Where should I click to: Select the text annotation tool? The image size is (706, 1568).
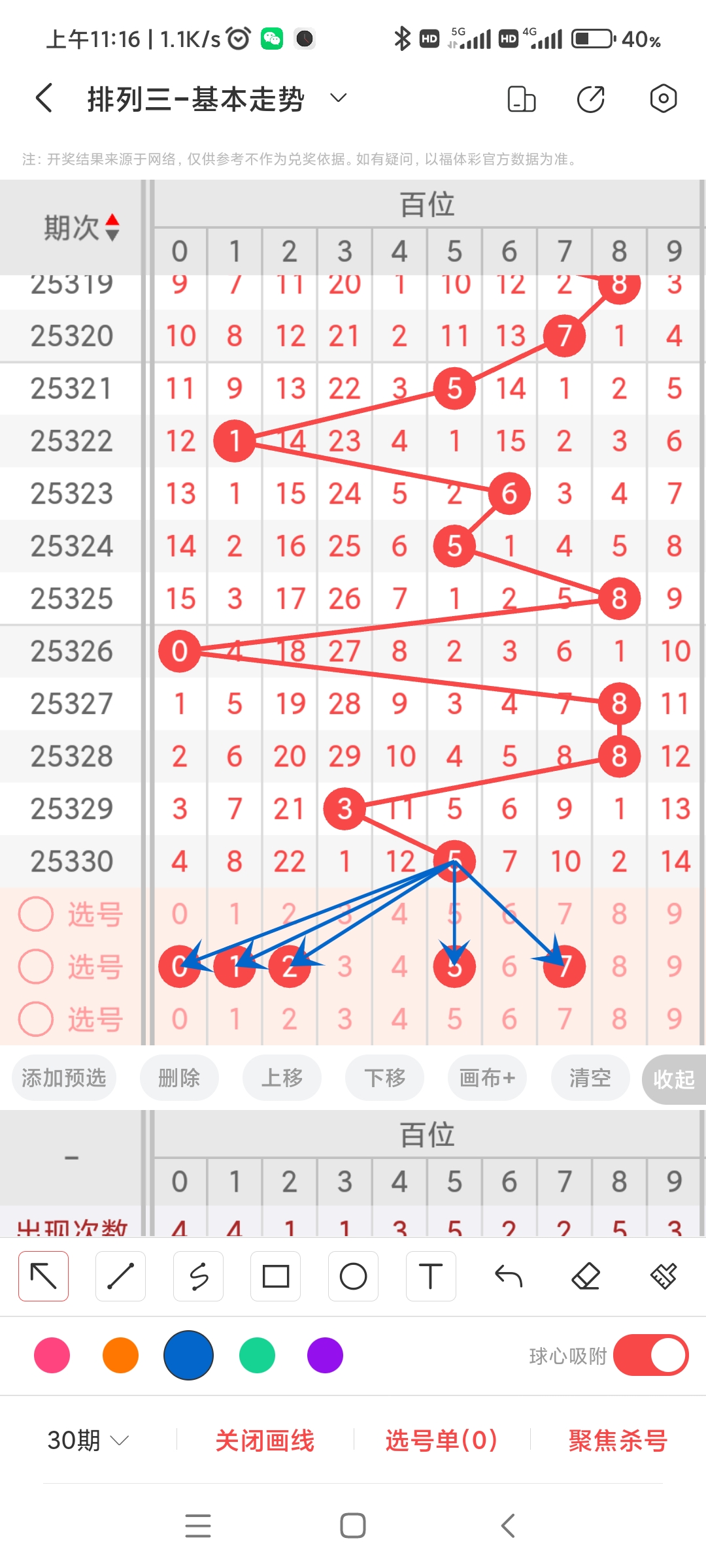click(431, 1275)
